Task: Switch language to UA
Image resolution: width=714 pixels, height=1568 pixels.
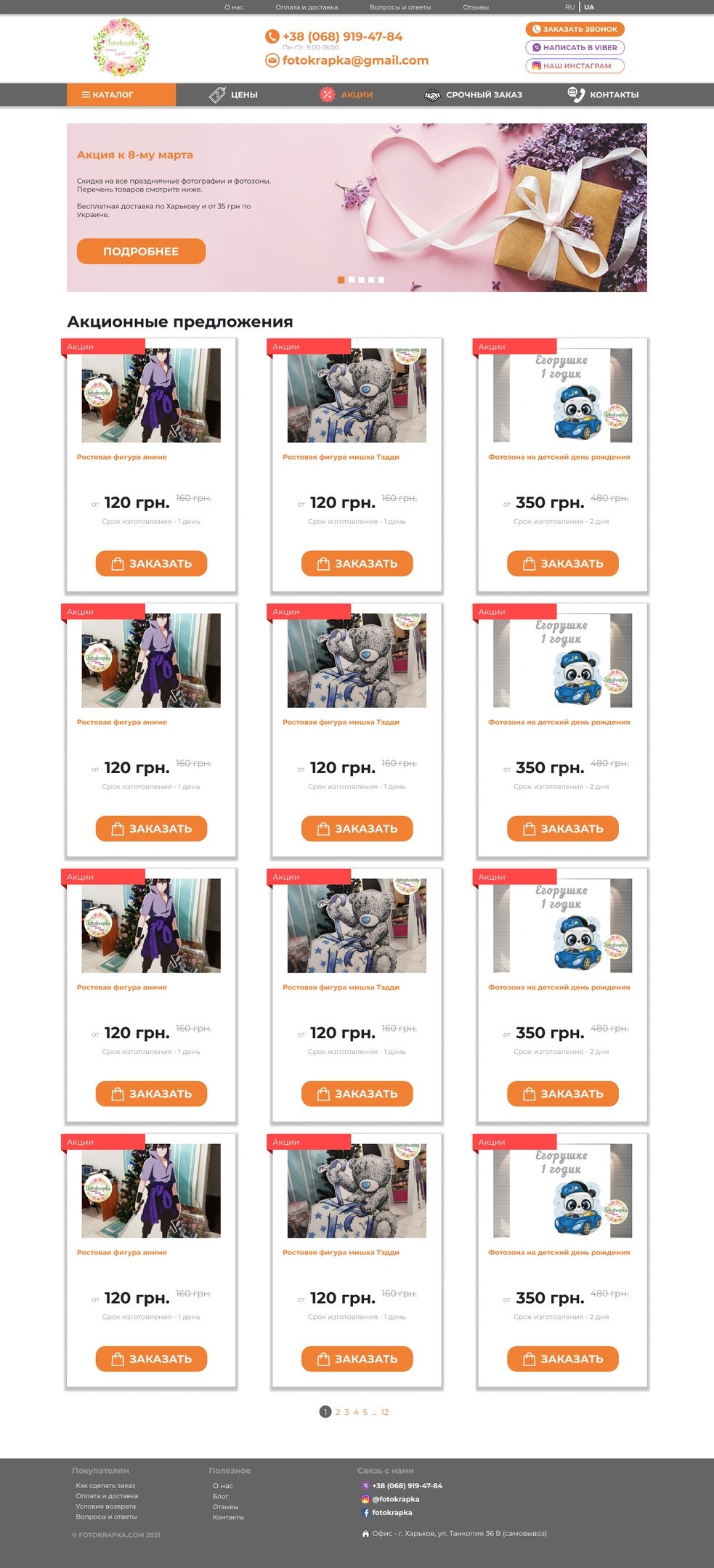Action: coord(589,7)
